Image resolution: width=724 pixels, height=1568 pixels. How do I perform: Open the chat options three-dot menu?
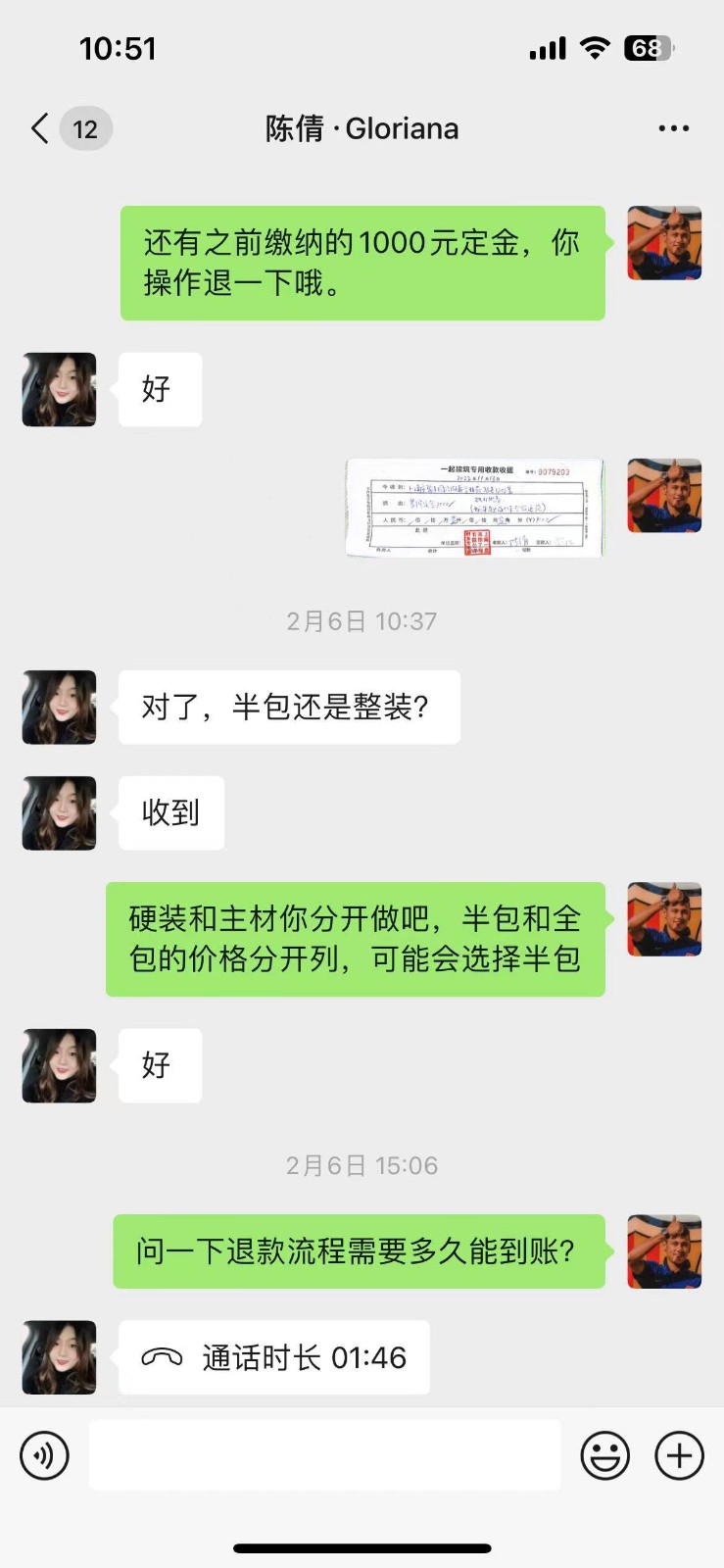[673, 128]
